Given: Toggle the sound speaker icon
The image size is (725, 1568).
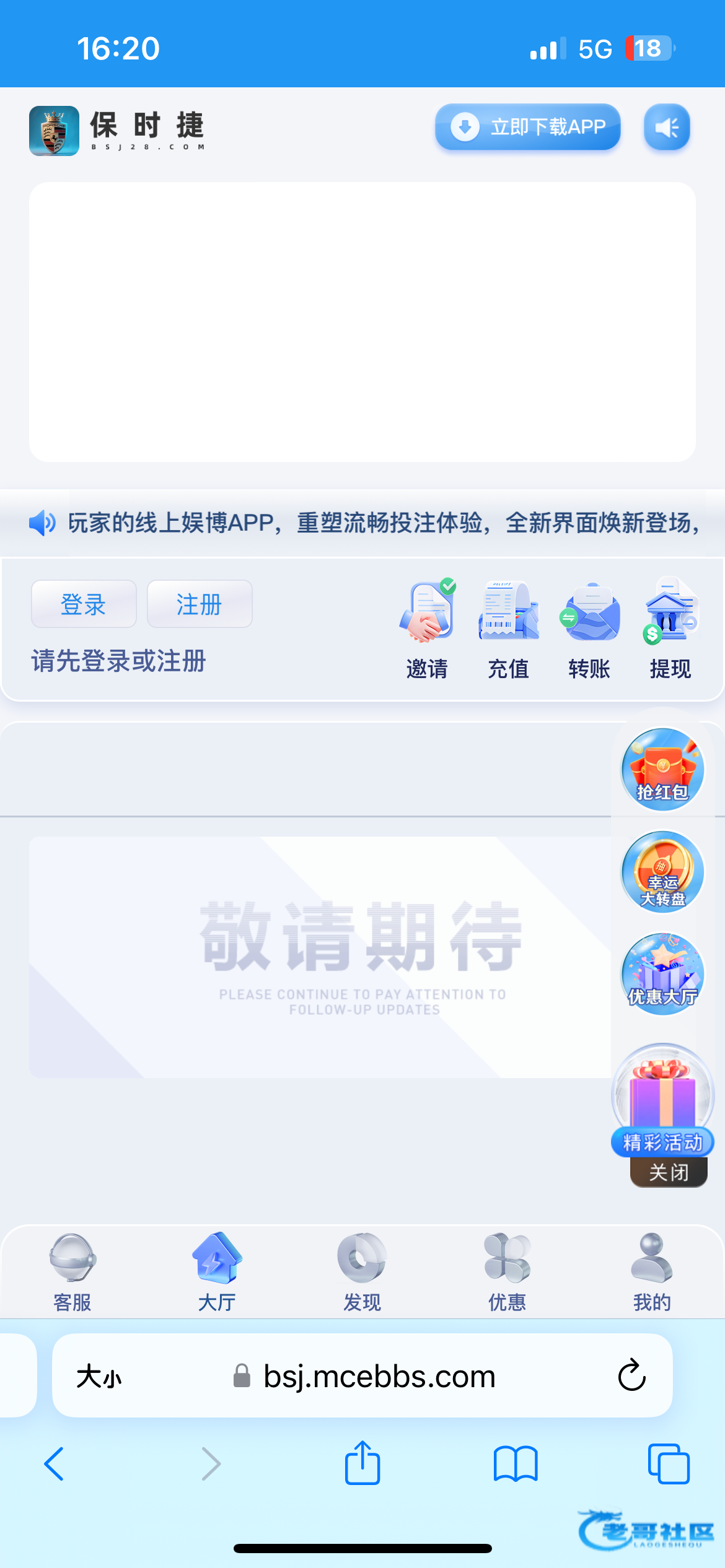Looking at the screenshot, I should tap(667, 128).
